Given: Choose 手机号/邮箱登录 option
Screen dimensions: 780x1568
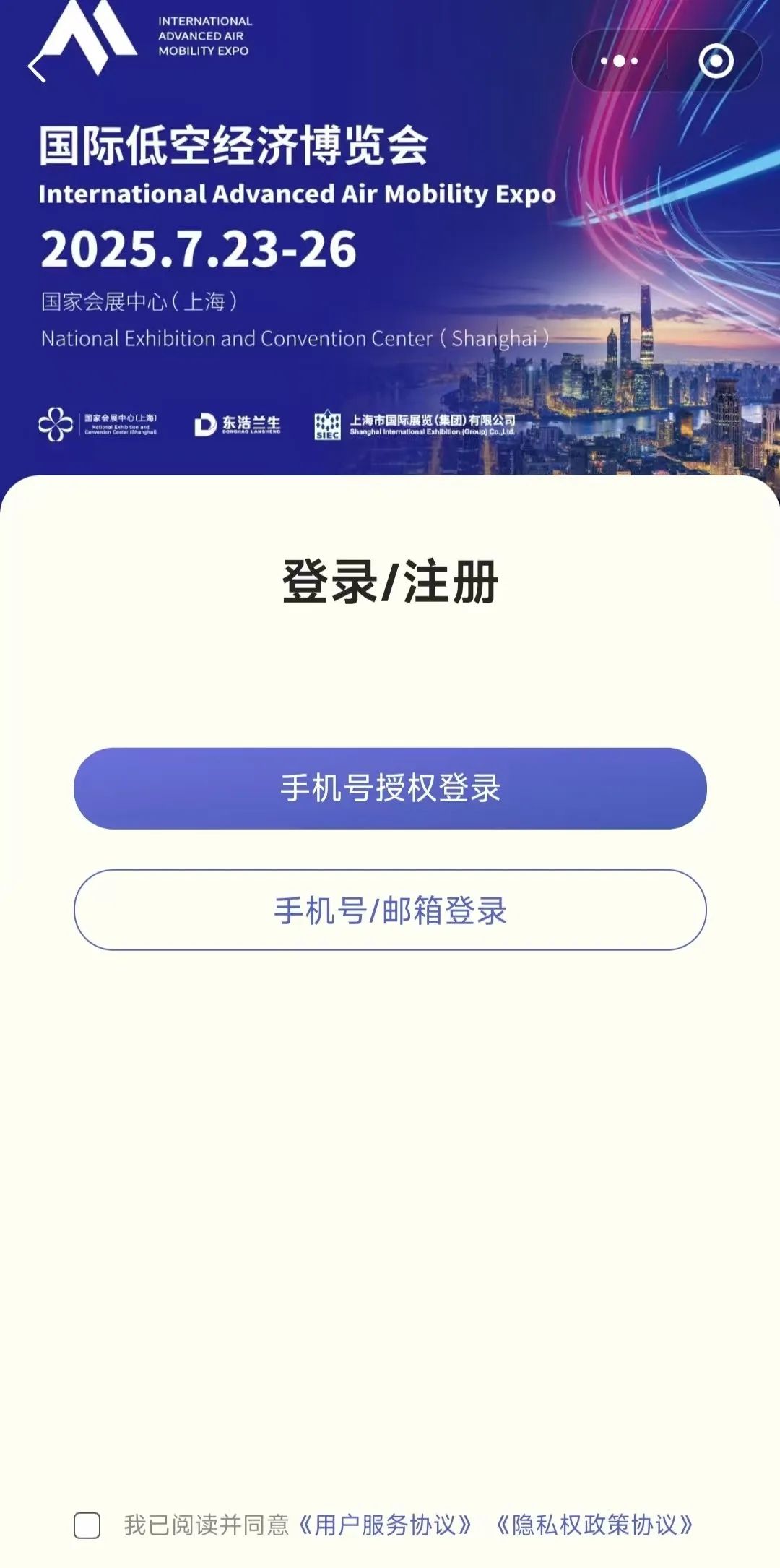Looking at the screenshot, I should click(x=390, y=910).
